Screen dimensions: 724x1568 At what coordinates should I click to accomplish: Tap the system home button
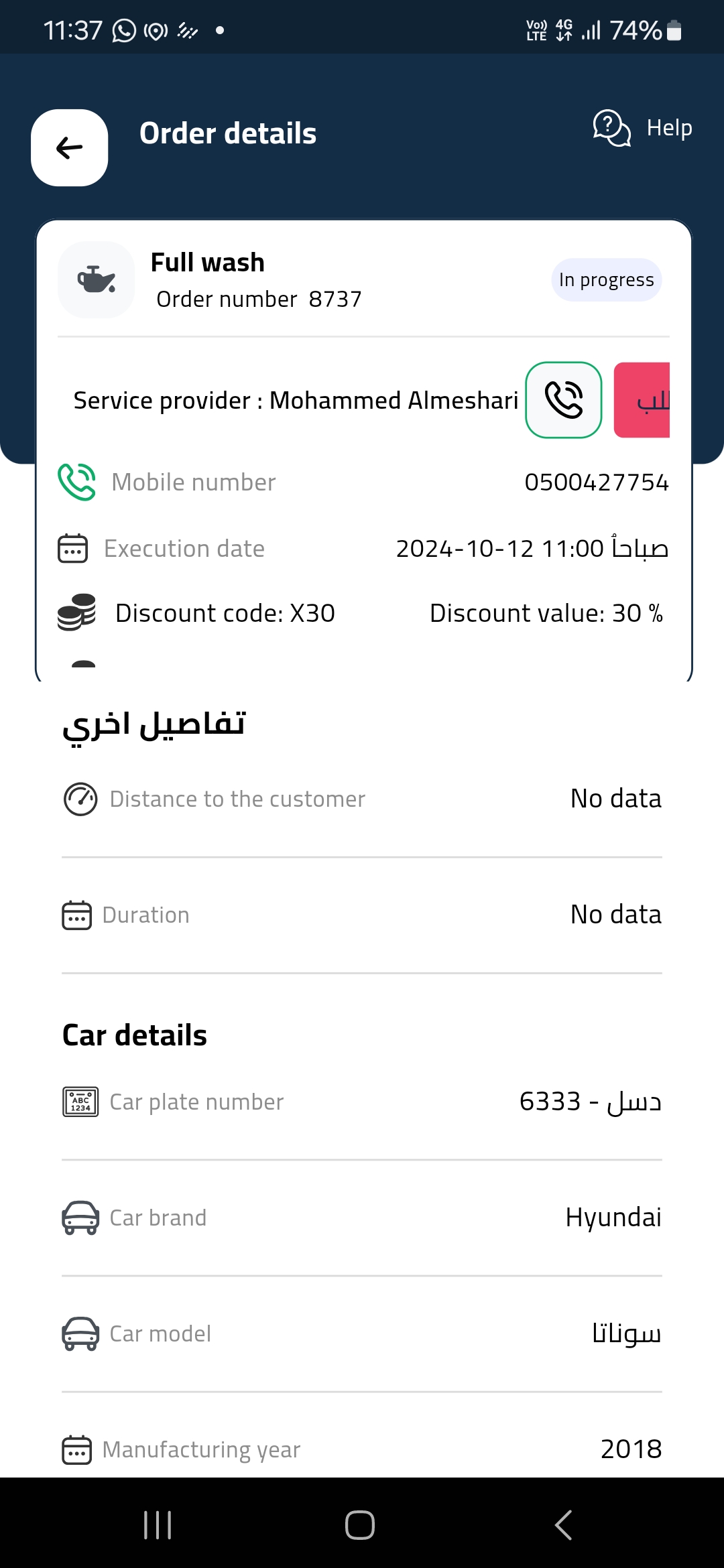pyautogui.click(x=360, y=1525)
